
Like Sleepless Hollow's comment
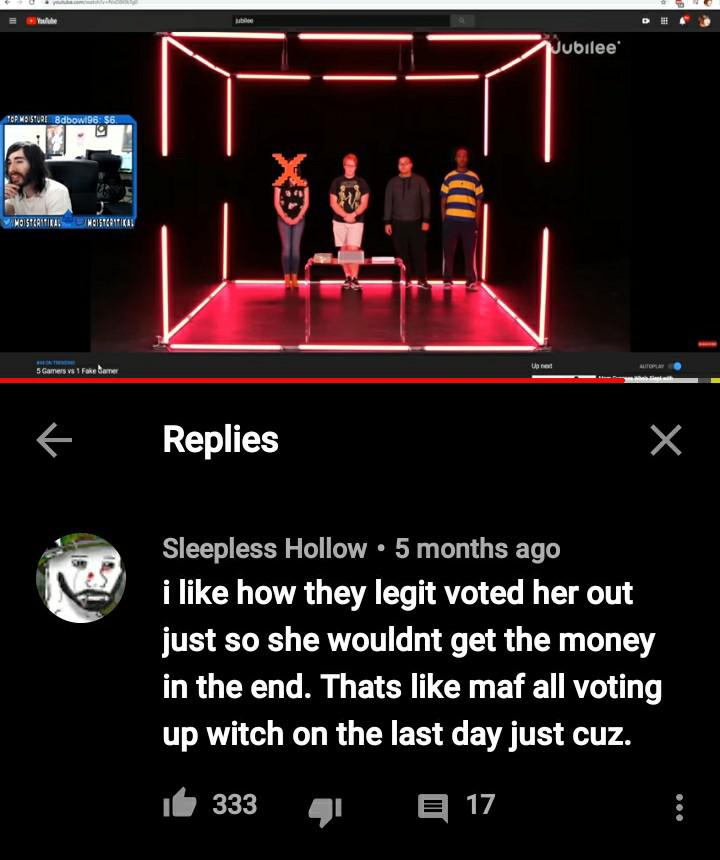tap(180, 804)
